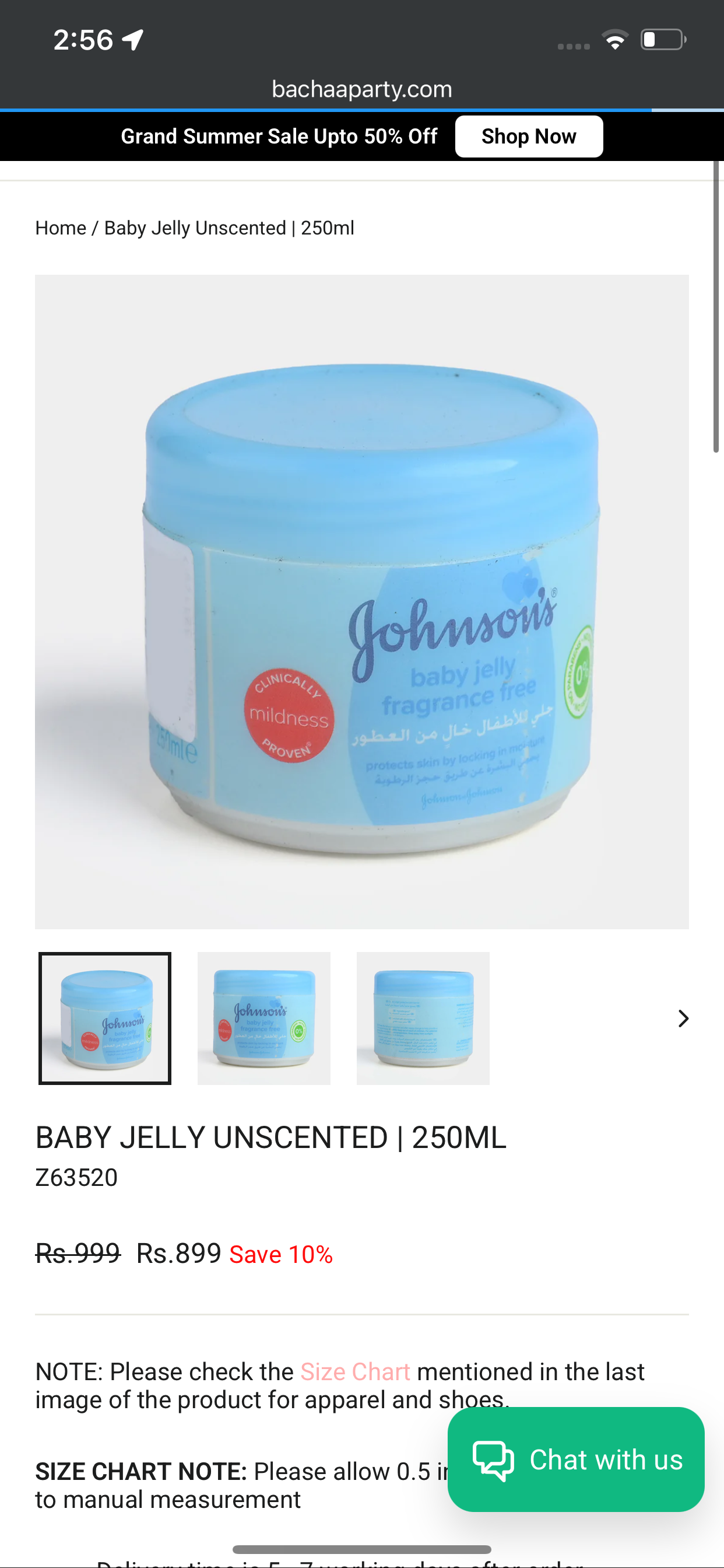Viewport: 724px width, 1568px height.
Task: Open the Size Chart link
Action: (354, 1371)
